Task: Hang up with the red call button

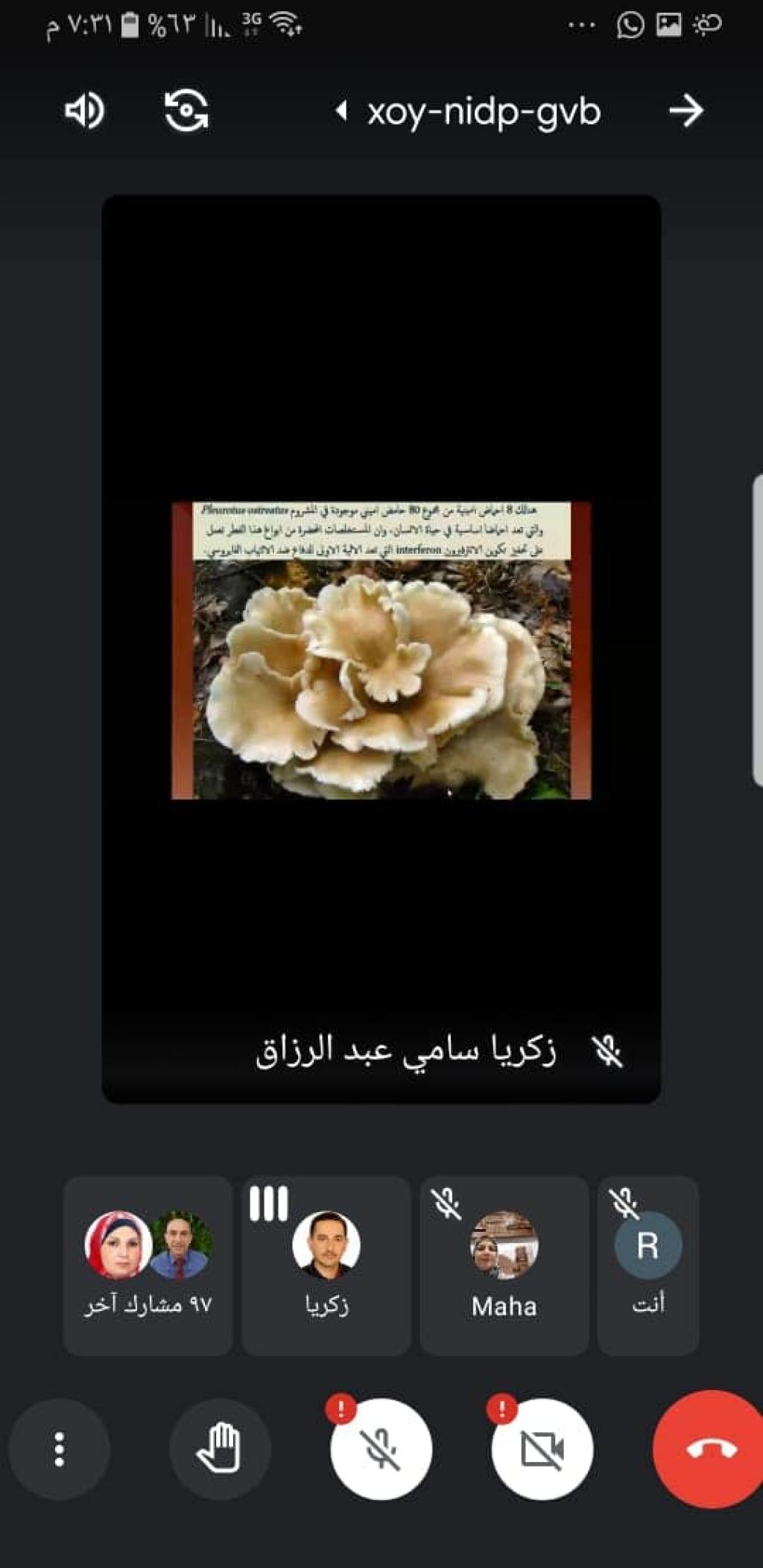Action: 709,1450
